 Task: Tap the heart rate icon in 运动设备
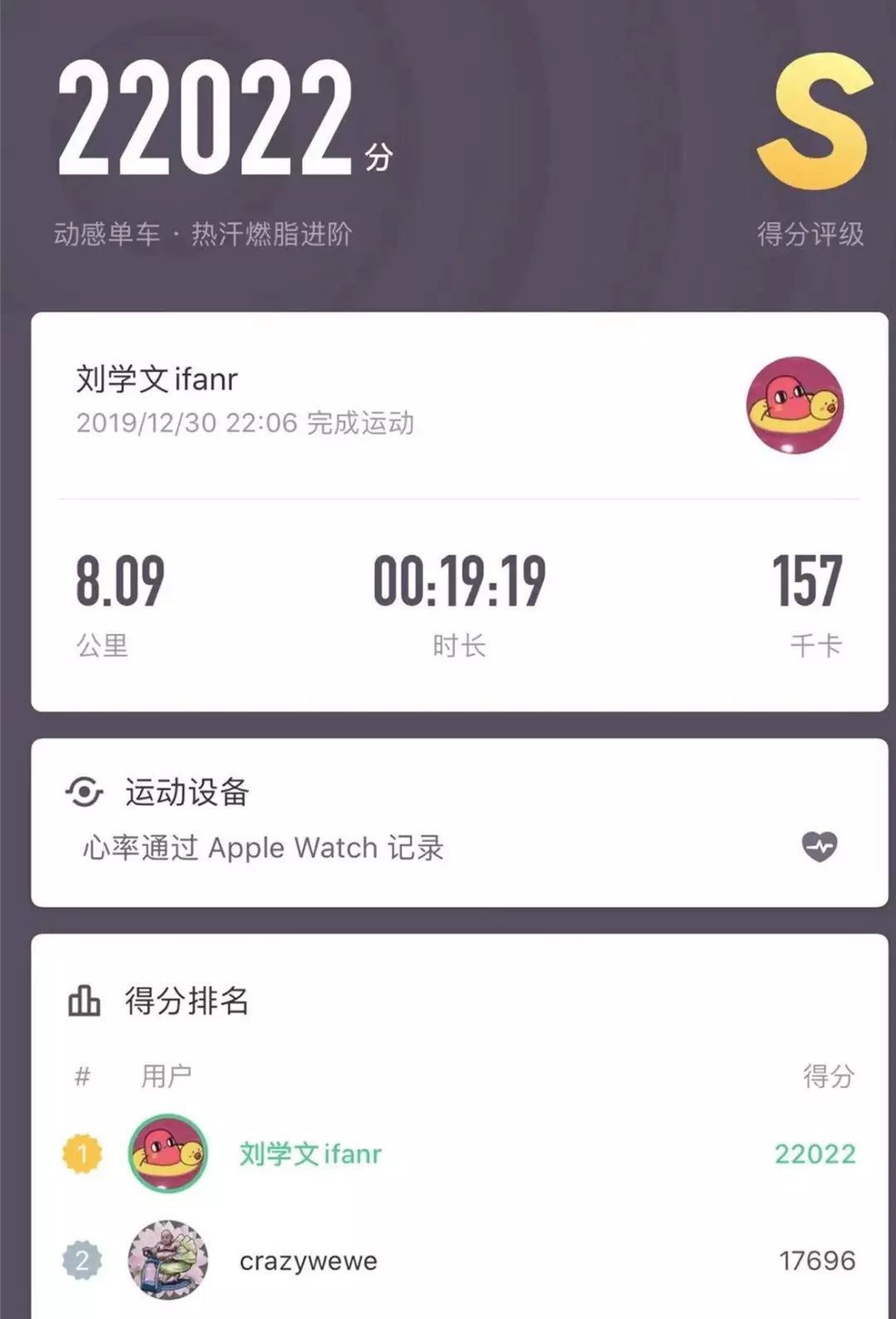coord(819,846)
